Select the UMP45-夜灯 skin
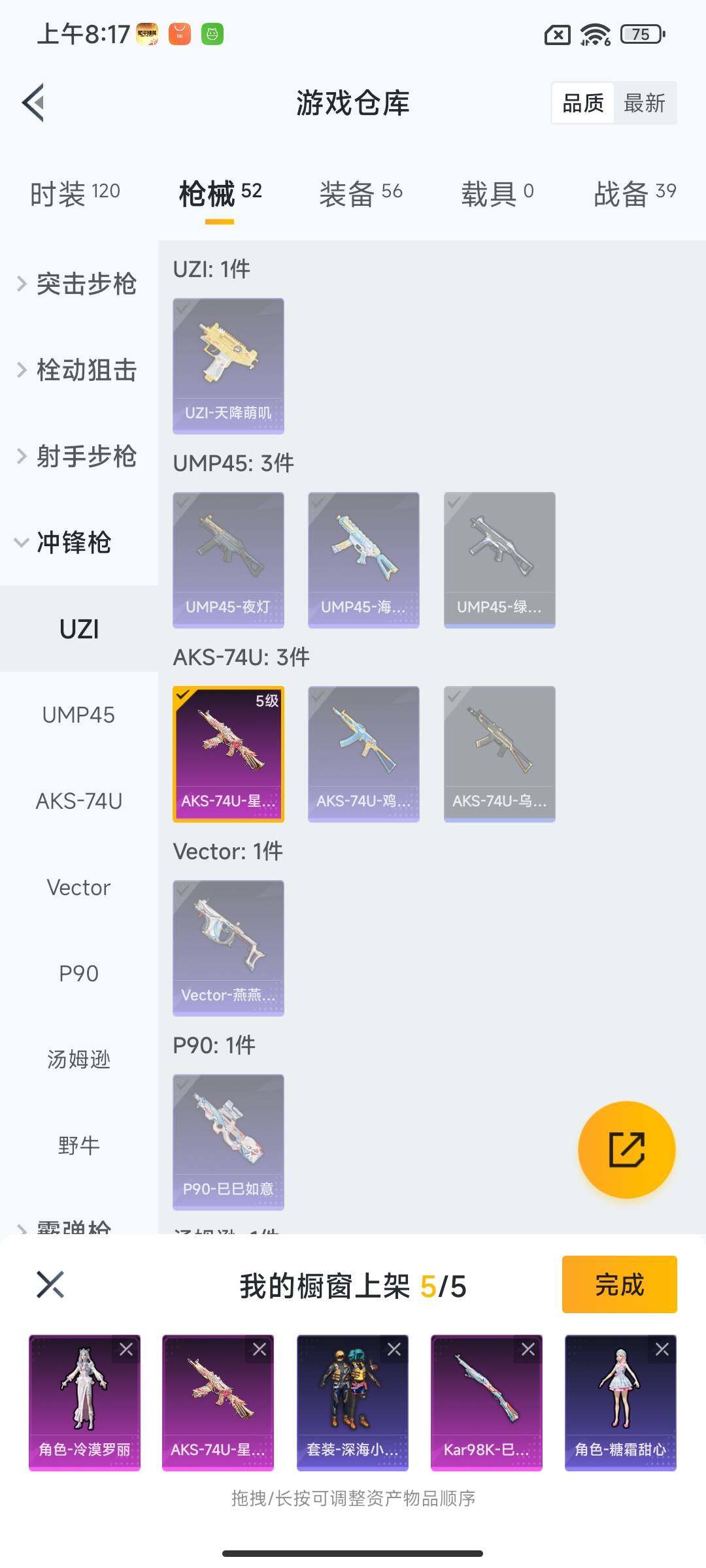The width and height of the screenshot is (706, 1568). click(228, 559)
